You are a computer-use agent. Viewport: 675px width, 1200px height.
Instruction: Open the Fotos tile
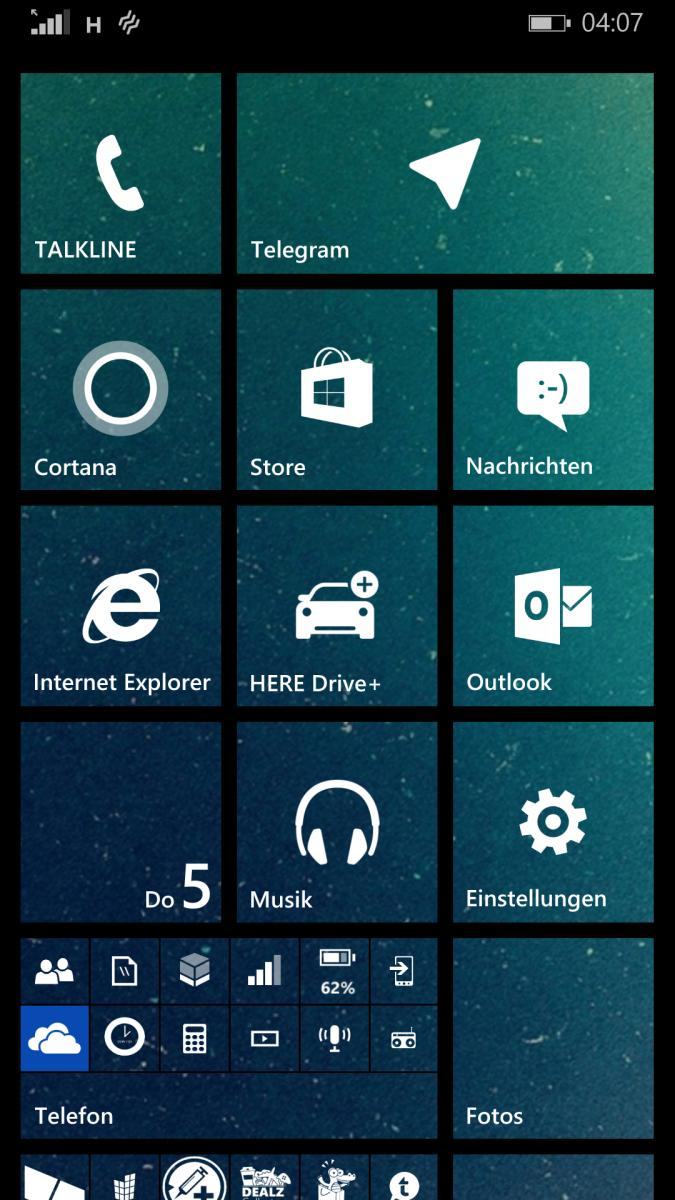click(x=553, y=1038)
